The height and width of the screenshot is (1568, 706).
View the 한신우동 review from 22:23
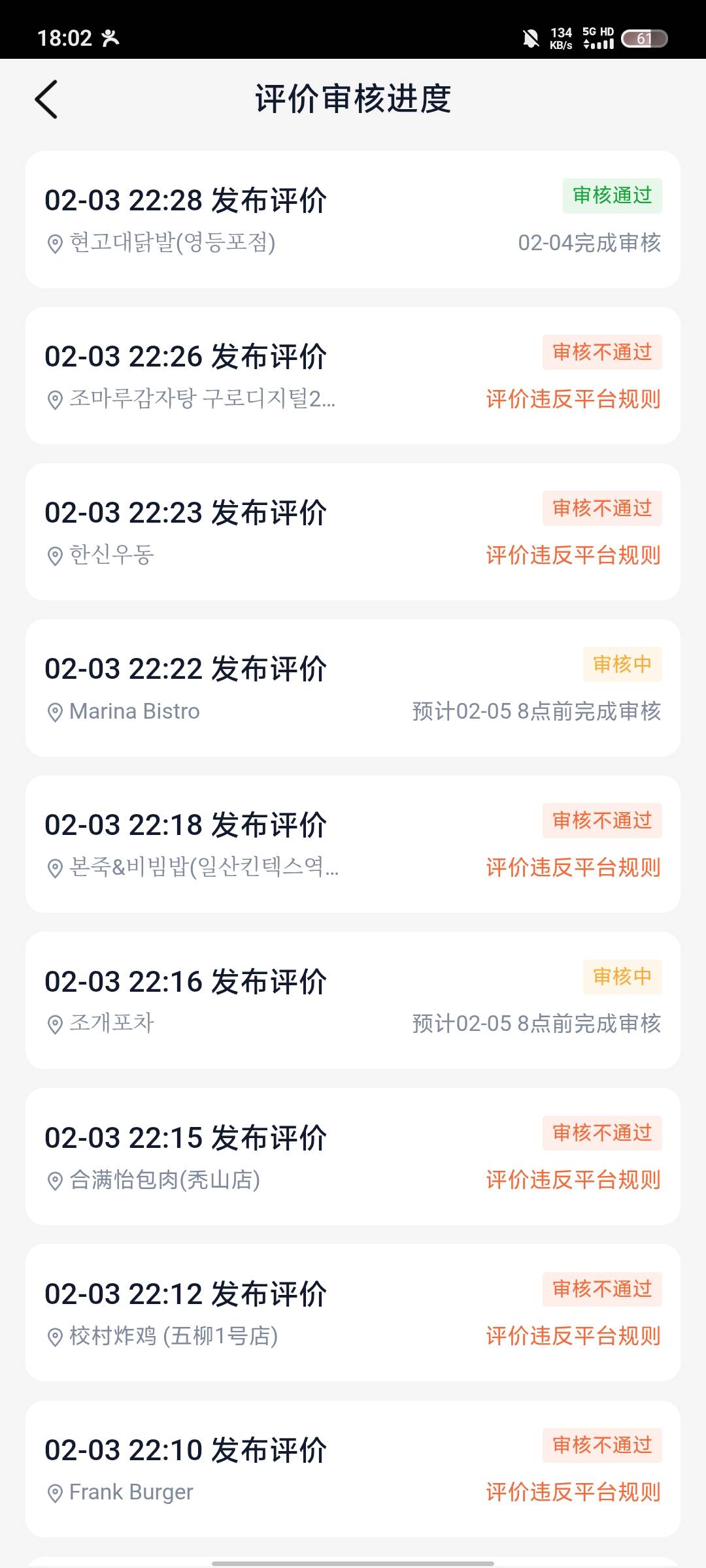point(353,532)
